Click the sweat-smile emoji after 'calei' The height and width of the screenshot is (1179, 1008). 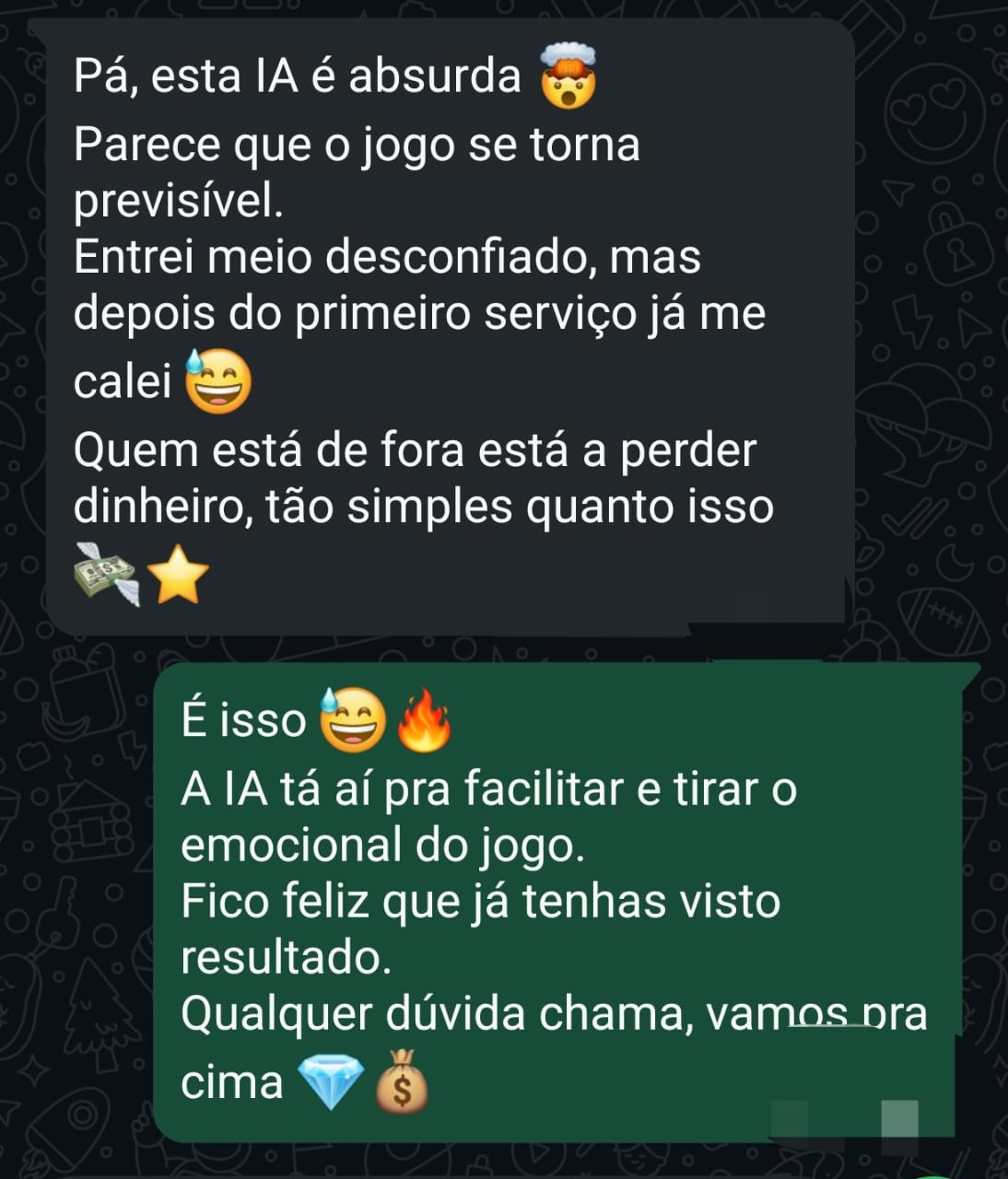pyautogui.click(x=218, y=381)
